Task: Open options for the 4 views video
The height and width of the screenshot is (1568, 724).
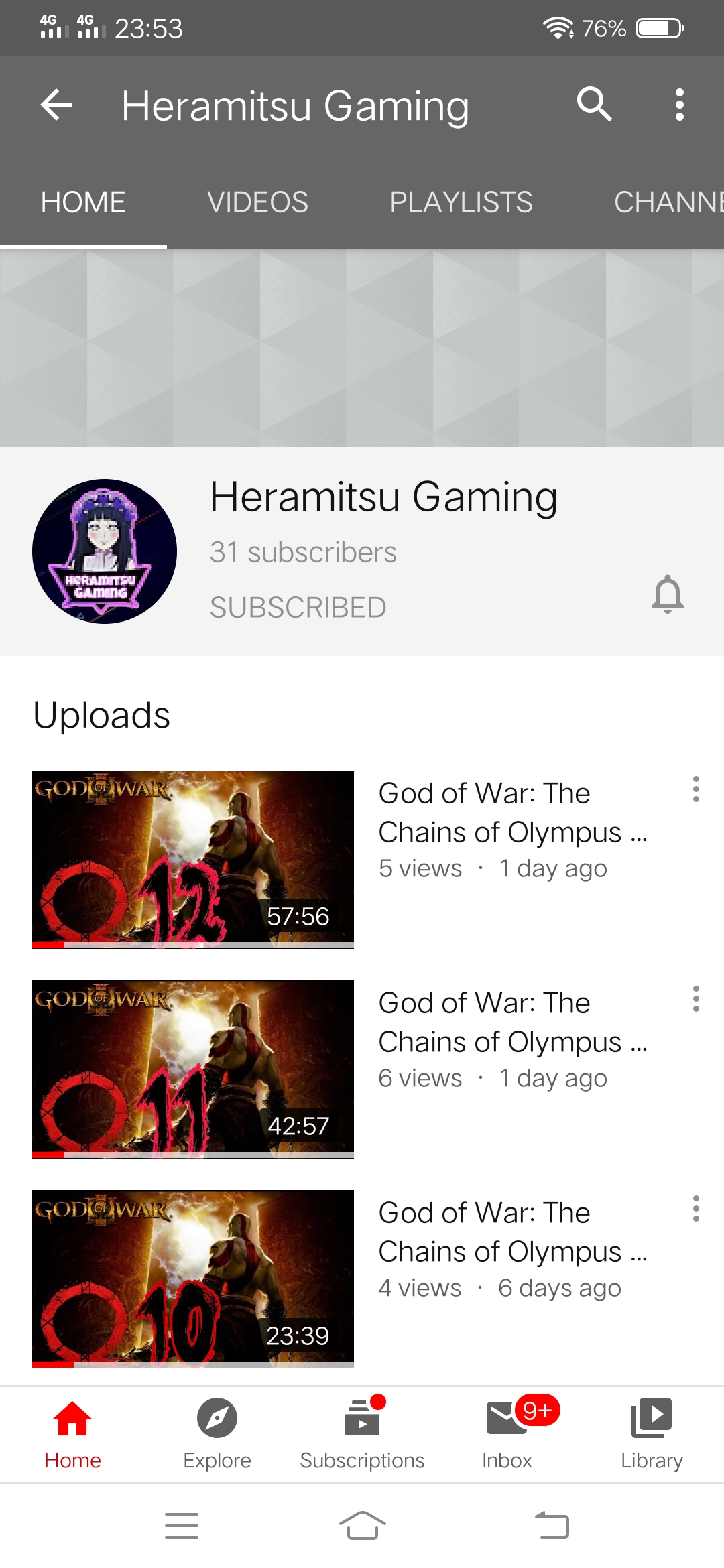Action: [x=696, y=1209]
